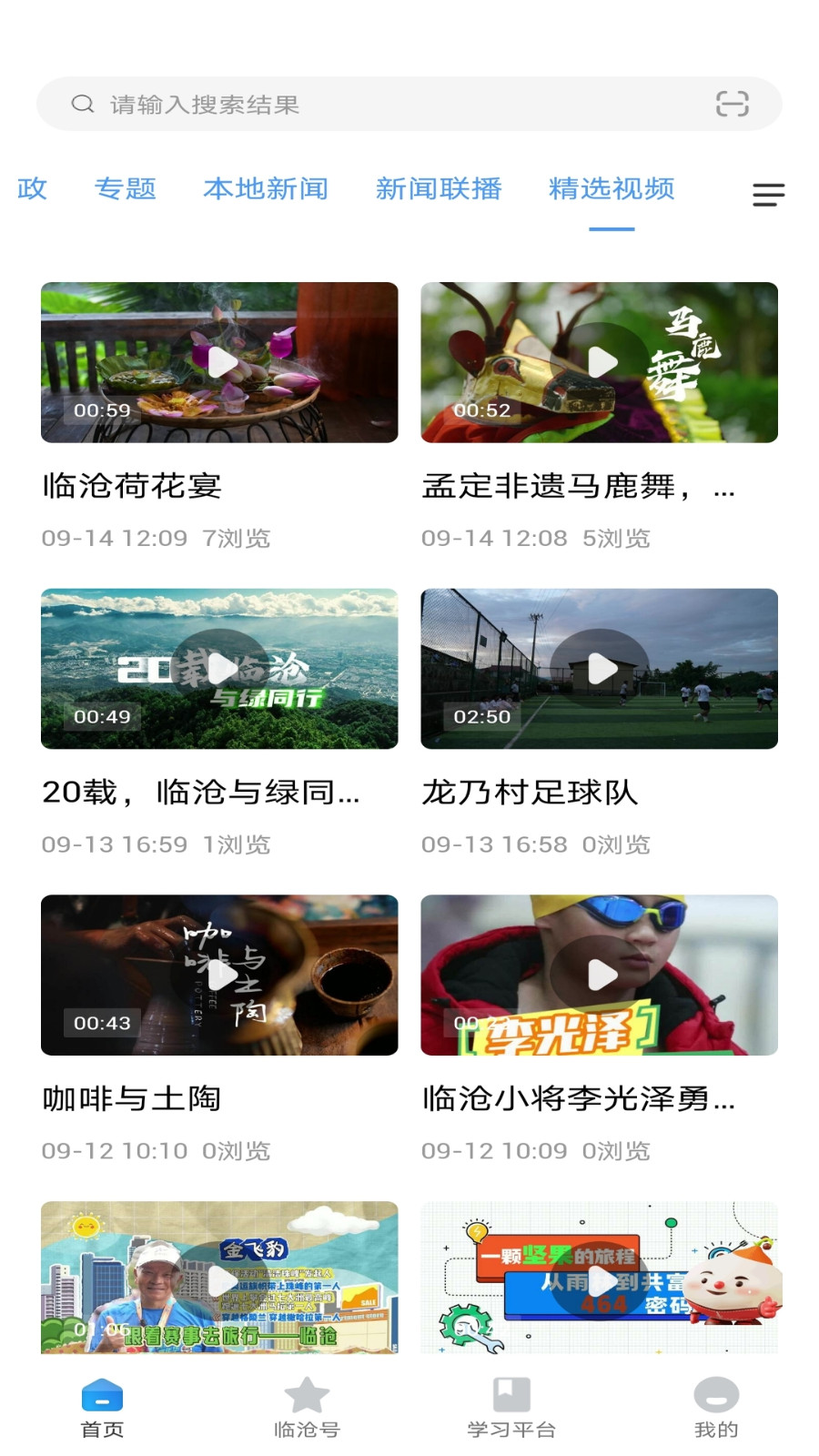Play the 一颗坚果的旅程 video
The image size is (819, 1456).
tap(599, 1279)
